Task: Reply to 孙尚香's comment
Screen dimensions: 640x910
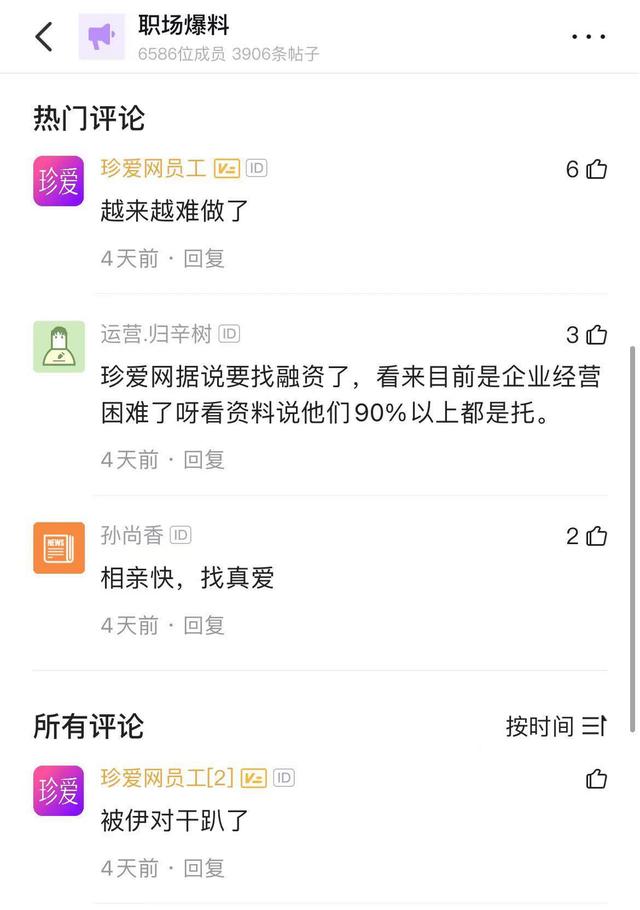Action: (204, 625)
